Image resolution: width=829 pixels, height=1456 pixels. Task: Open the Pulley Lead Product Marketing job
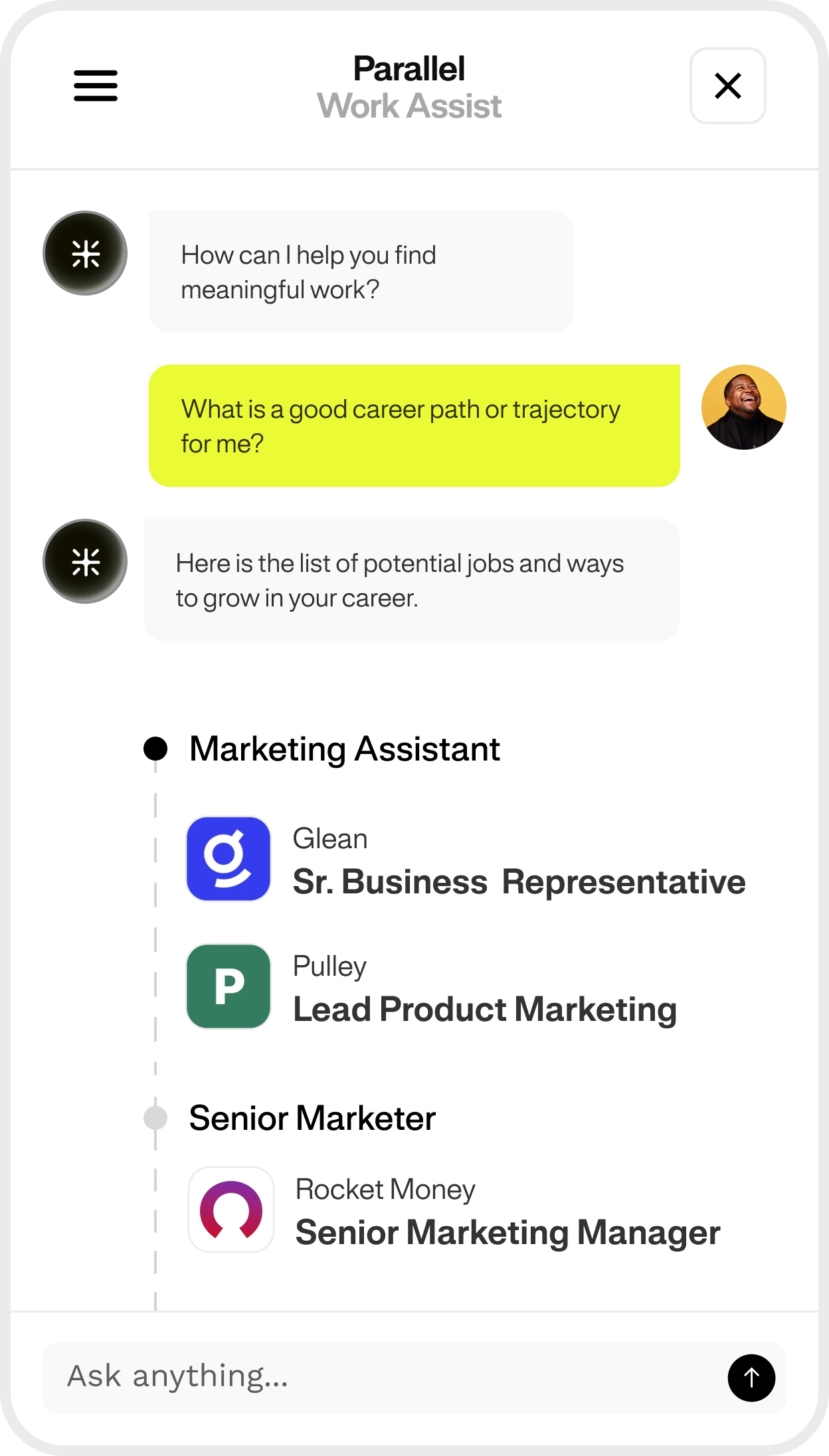[x=484, y=1008]
